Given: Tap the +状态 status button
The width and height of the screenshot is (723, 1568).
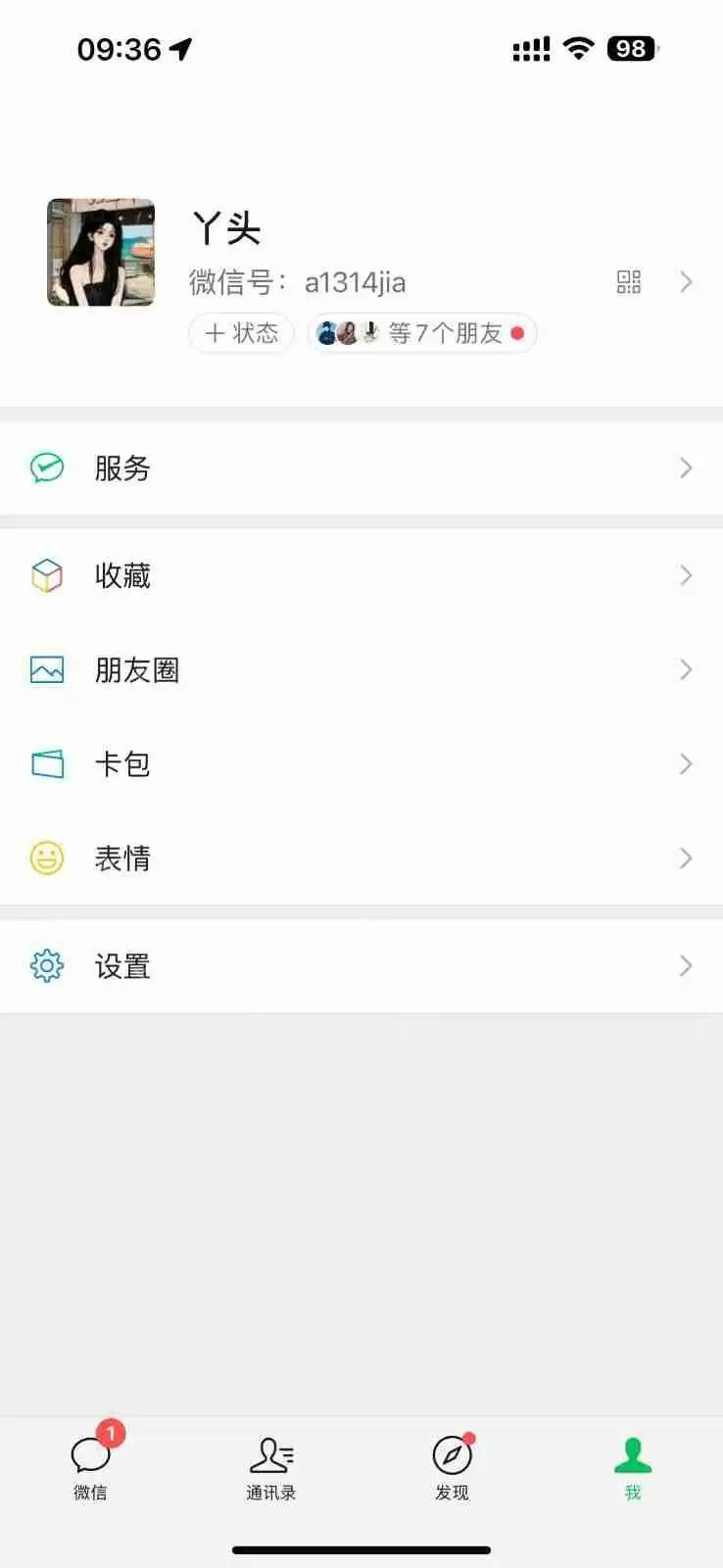Looking at the screenshot, I should click(241, 333).
